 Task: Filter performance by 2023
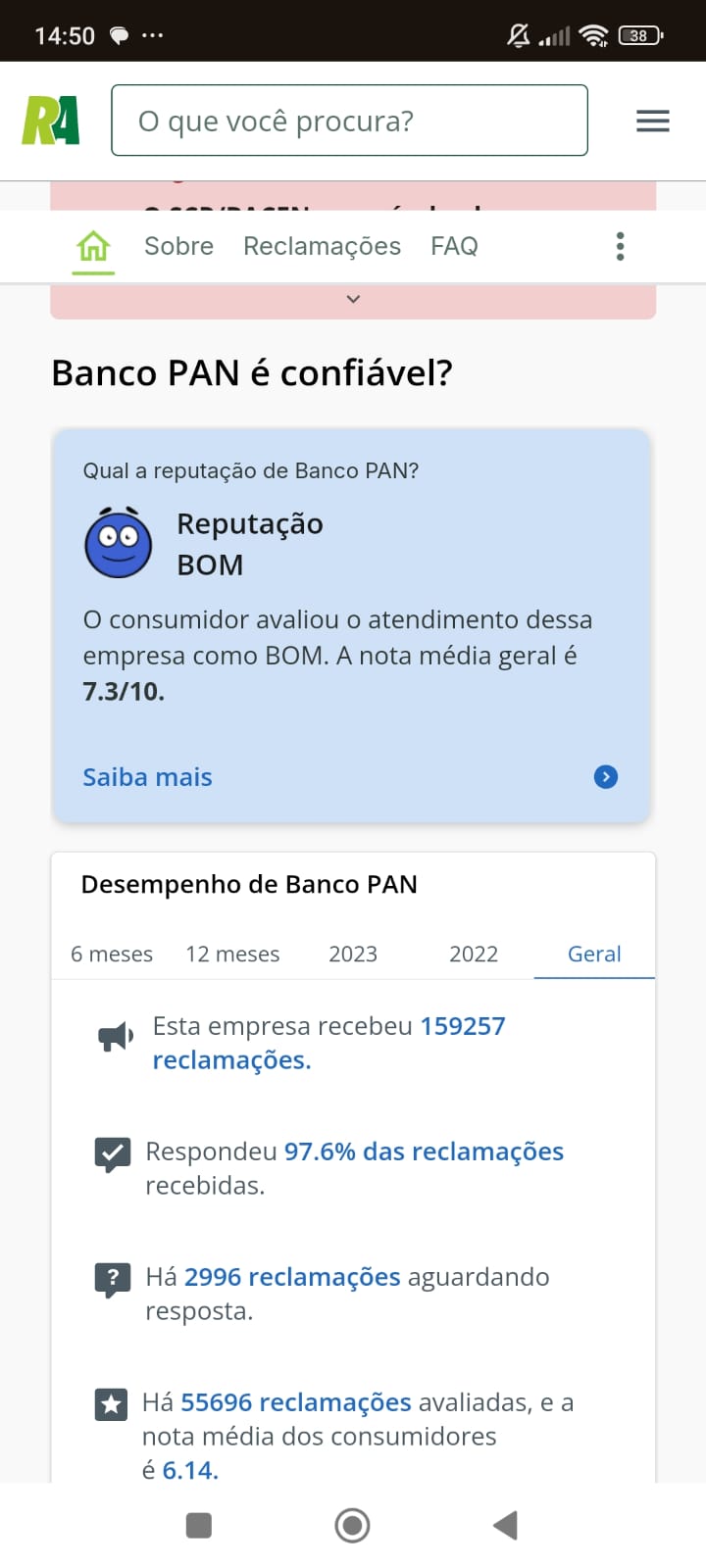[353, 954]
